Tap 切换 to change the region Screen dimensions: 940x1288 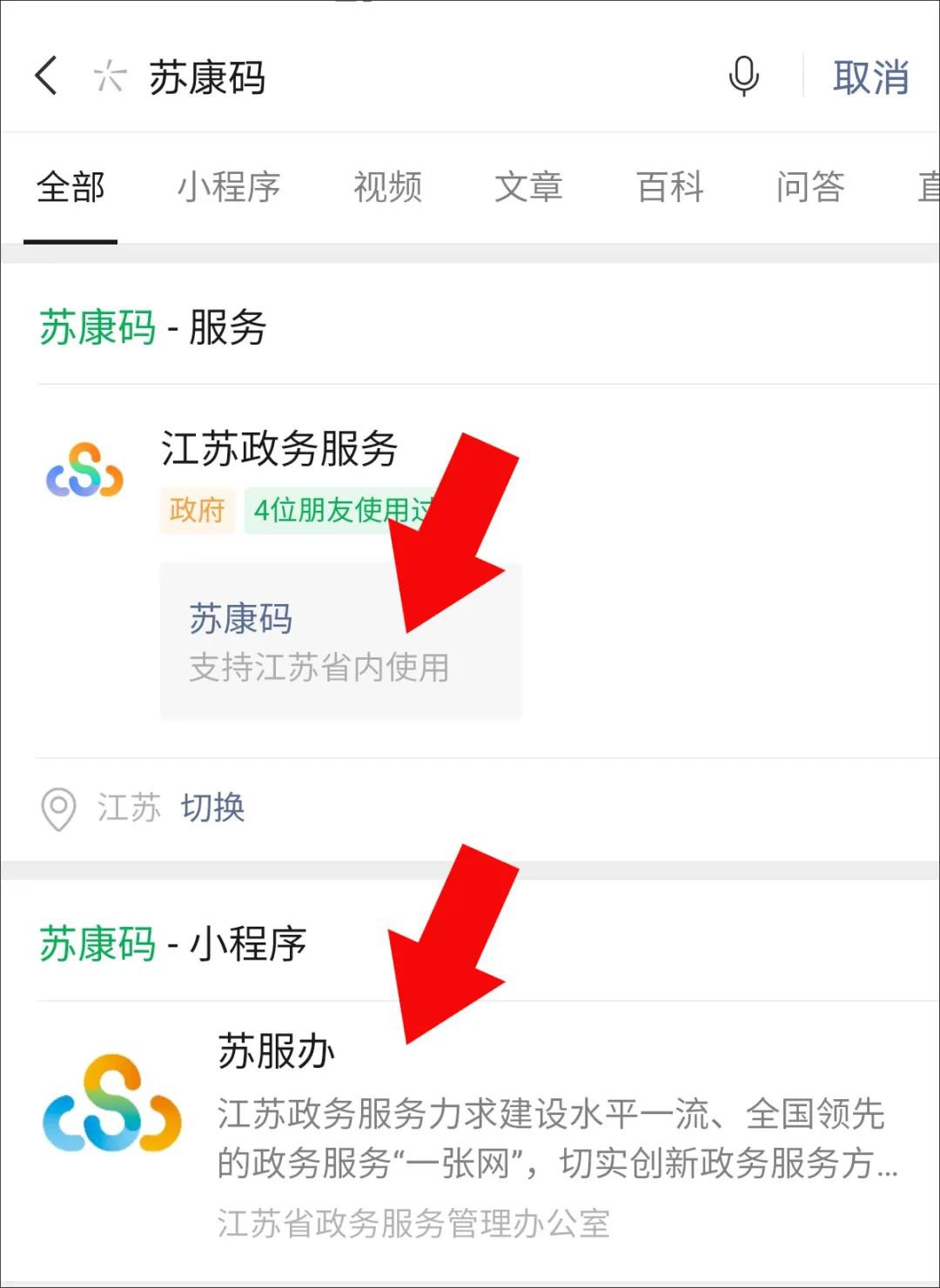212,808
